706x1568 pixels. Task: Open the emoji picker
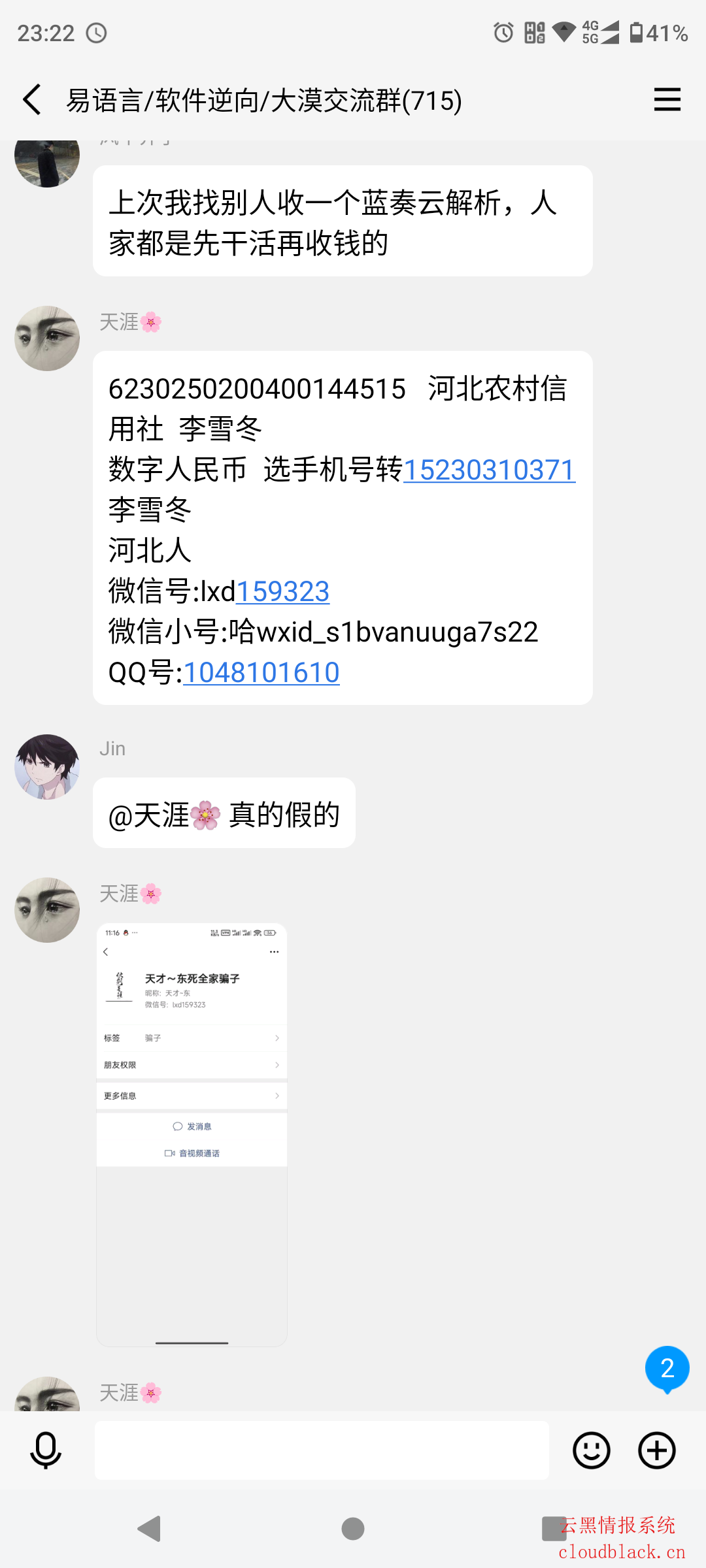[591, 1450]
